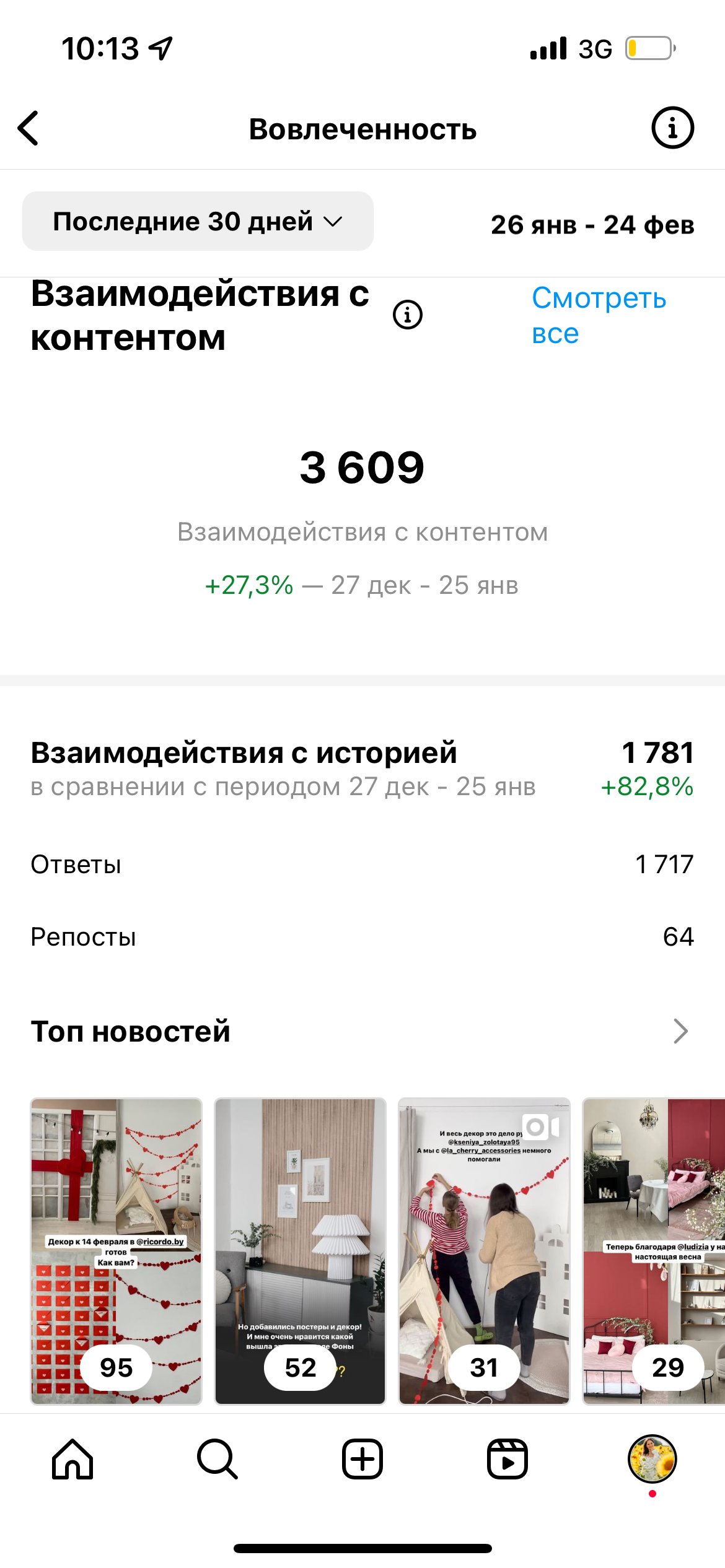Open the story with 29 interactions
Screen dimensions: 725x1568
(x=654, y=1251)
